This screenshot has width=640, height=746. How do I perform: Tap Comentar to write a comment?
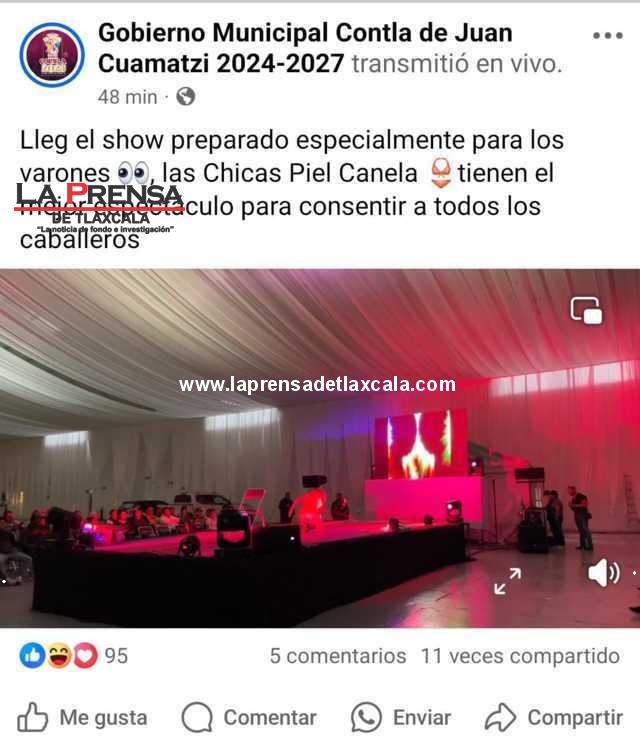[x=249, y=717]
